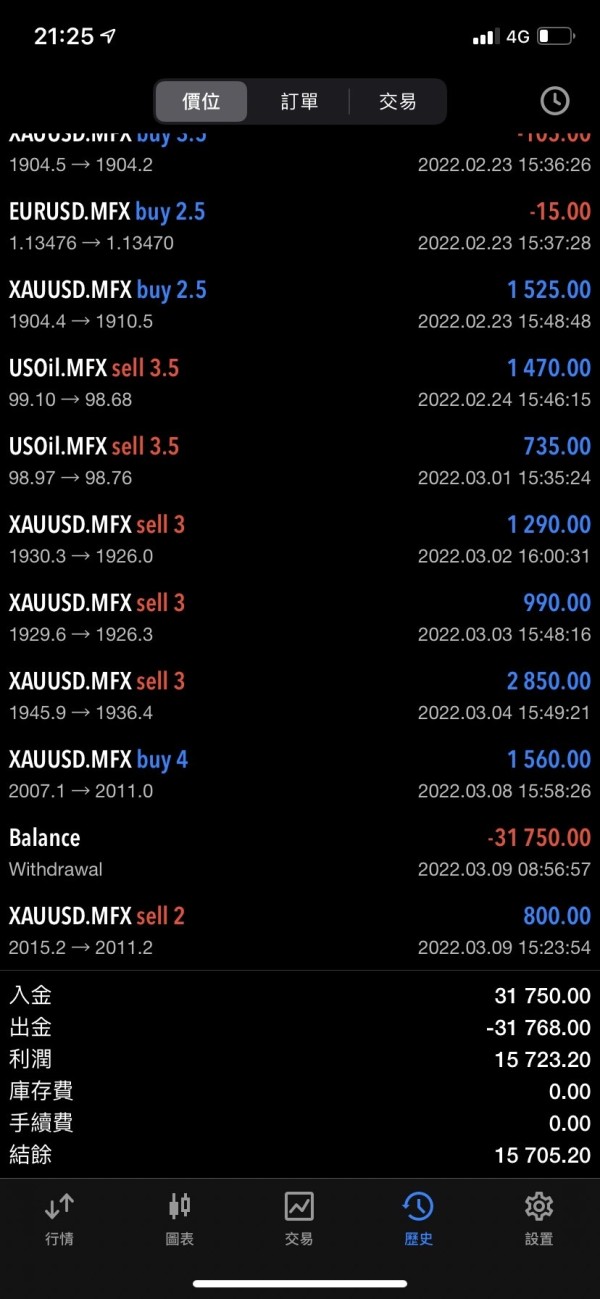Expand USOil.MFX sell 3.5 trade with profit 1 470.00
600x1299 pixels.
[300, 383]
